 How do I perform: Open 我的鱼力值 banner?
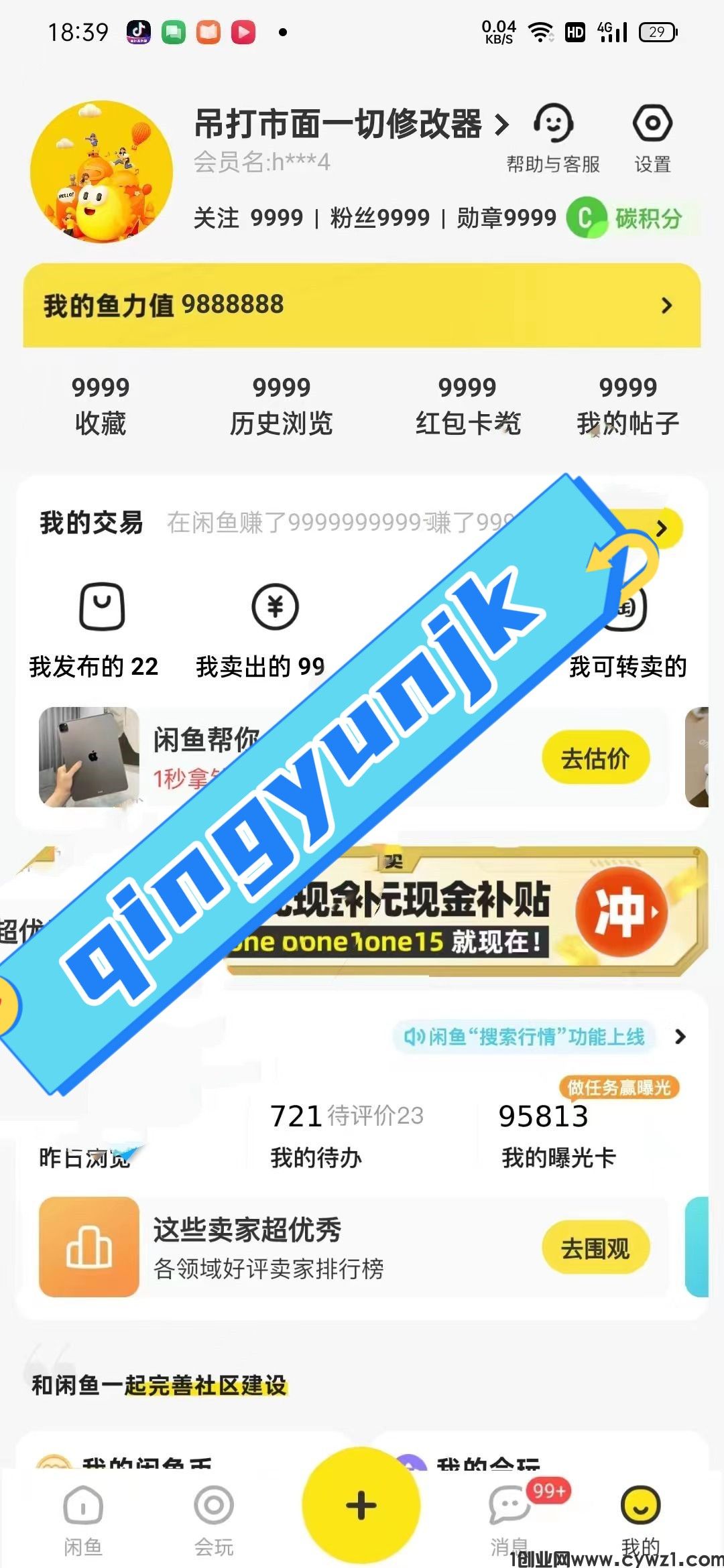pyautogui.click(x=362, y=306)
